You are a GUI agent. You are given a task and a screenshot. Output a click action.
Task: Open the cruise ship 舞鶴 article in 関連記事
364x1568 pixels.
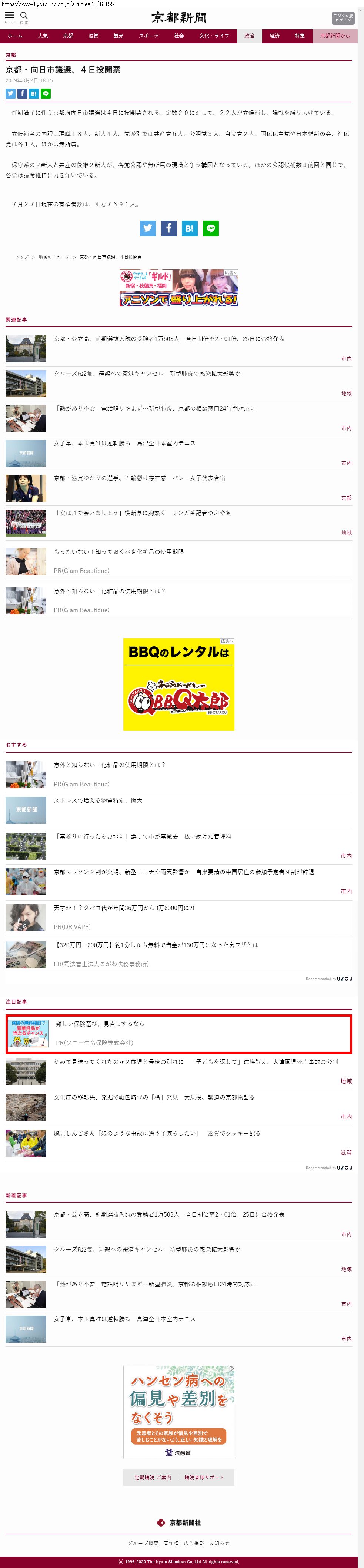(x=147, y=373)
